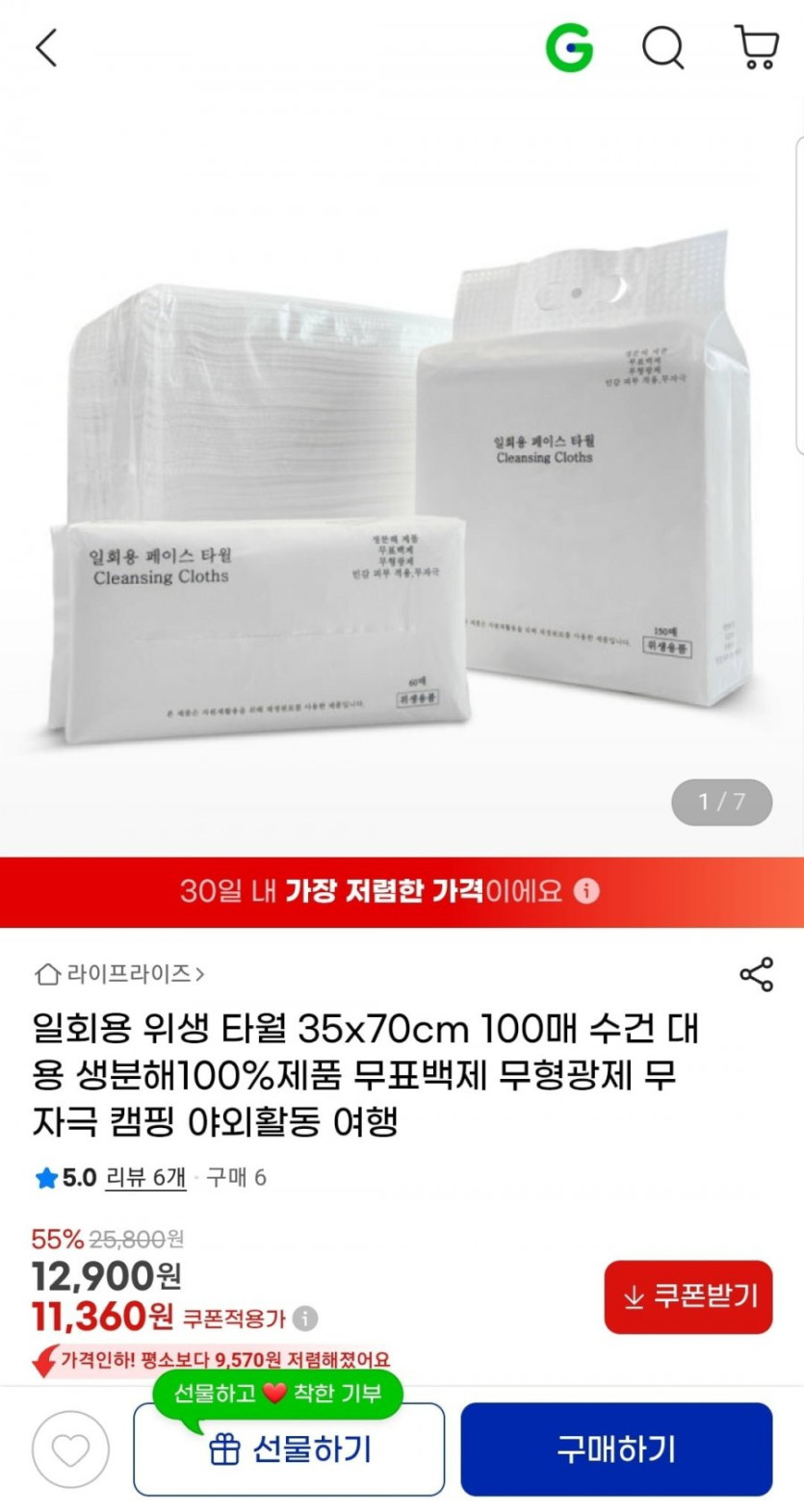The height and width of the screenshot is (1512, 804).
Task: Show info for 쿠폰적용가
Action: tap(305, 1318)
